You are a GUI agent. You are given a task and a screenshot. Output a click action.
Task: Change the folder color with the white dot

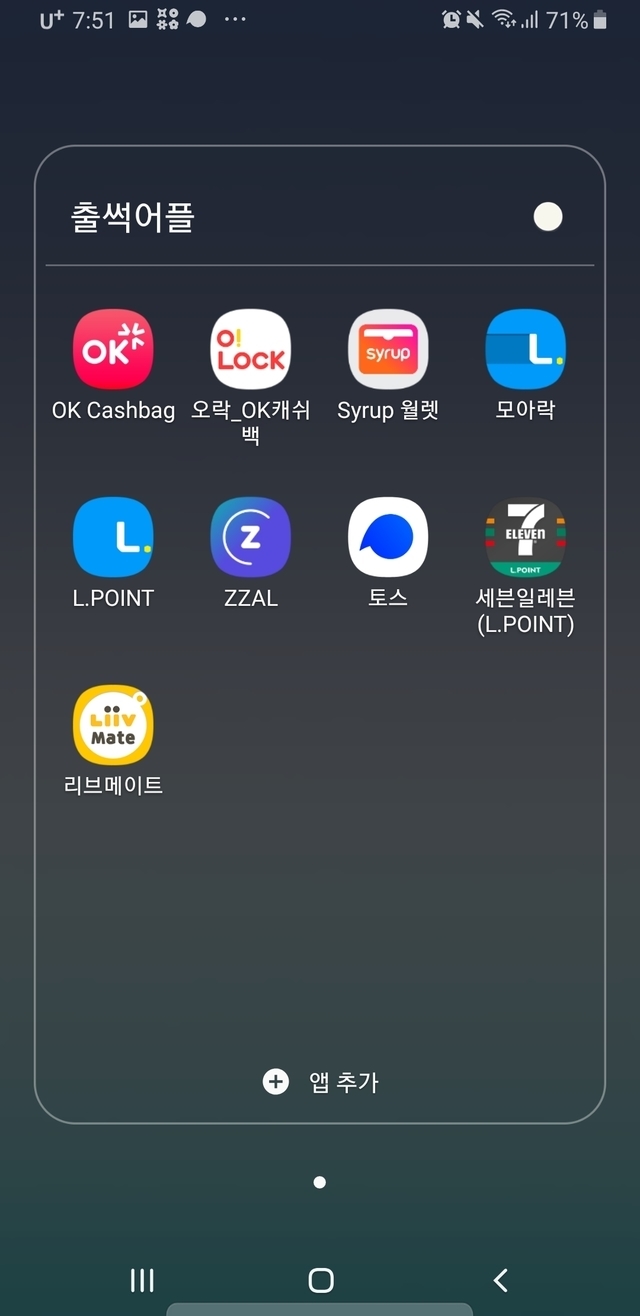click(x=548, y=216)
